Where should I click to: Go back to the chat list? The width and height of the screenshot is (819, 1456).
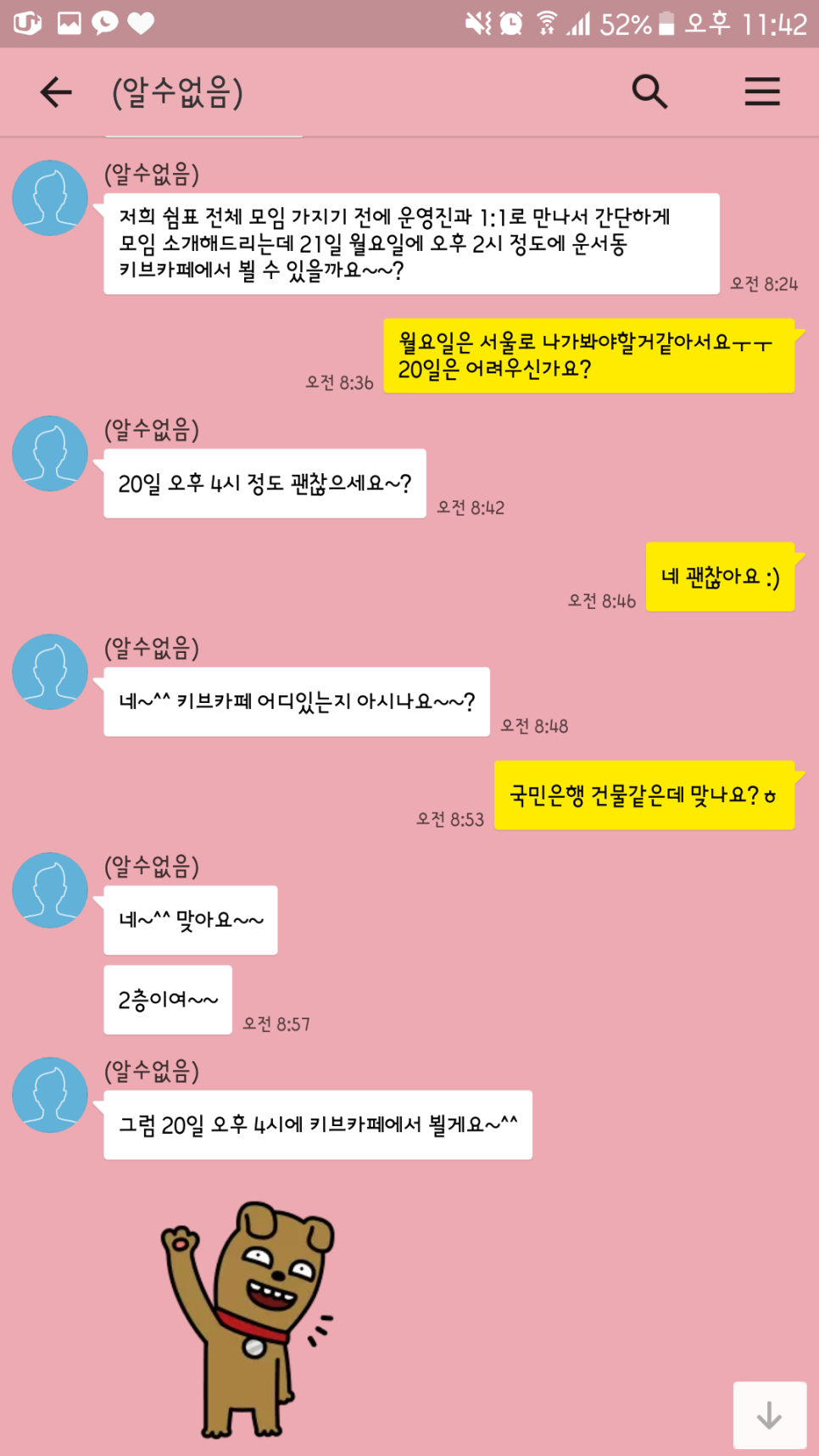(x=56, y=92)
